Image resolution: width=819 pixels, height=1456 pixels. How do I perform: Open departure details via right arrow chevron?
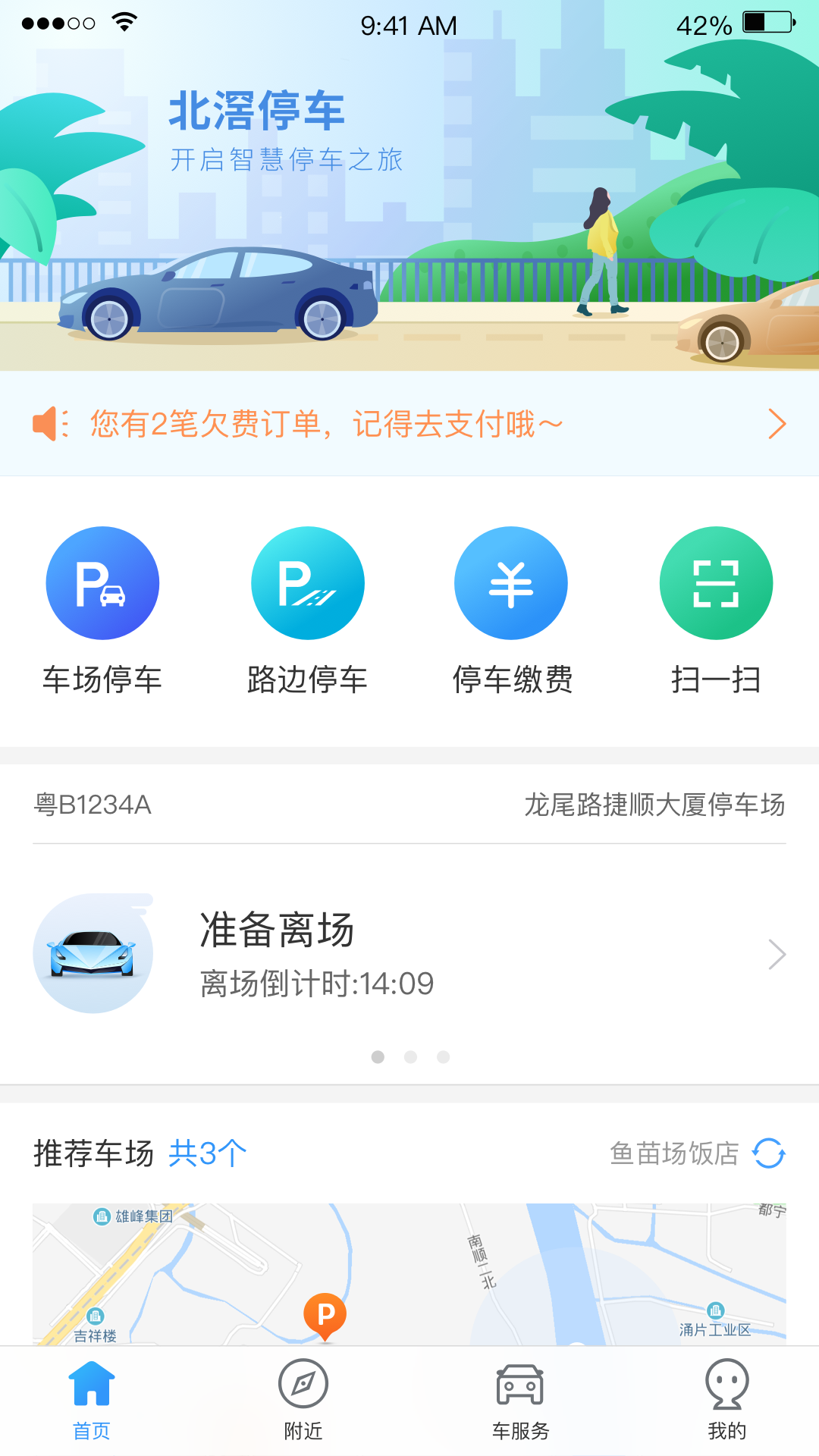coord(778,954)
